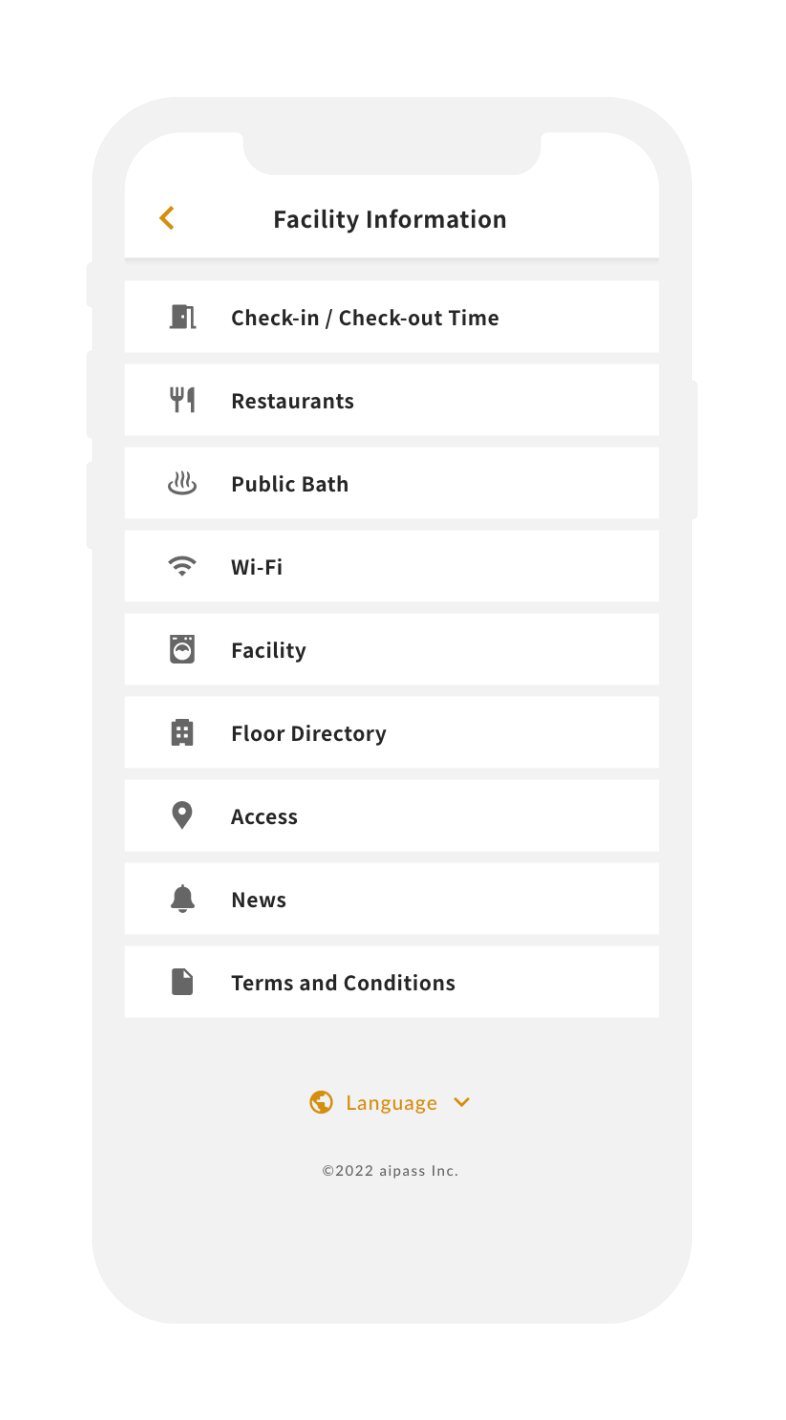Image resolution: width=786 pixels, height=1420 pixels.
Task: Show Wi-Fi details
Action: click(x=391, y=566)
